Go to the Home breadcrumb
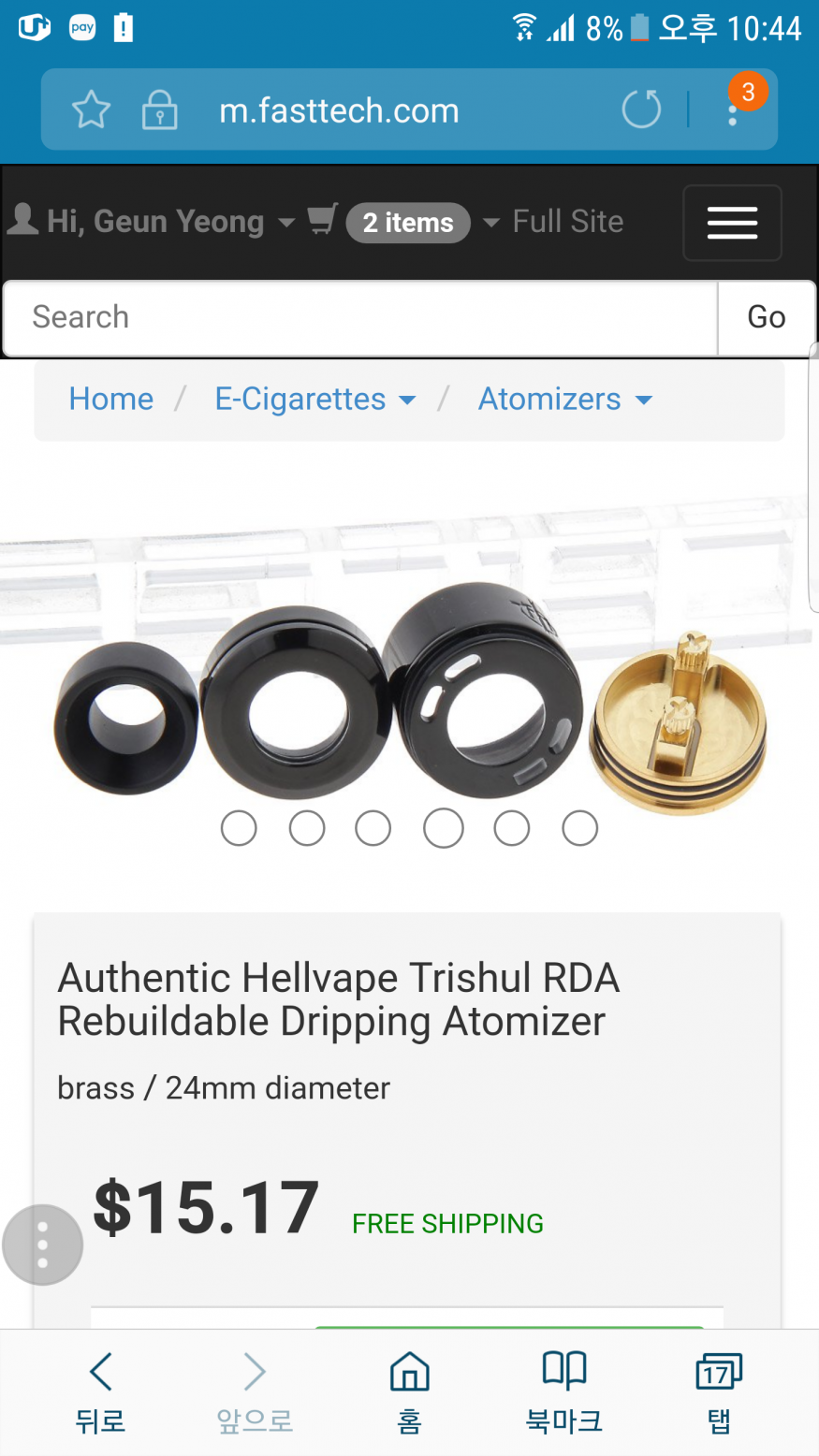This screenshot has height=1456, width=819. pyautogui.click(x=110, y=400)
